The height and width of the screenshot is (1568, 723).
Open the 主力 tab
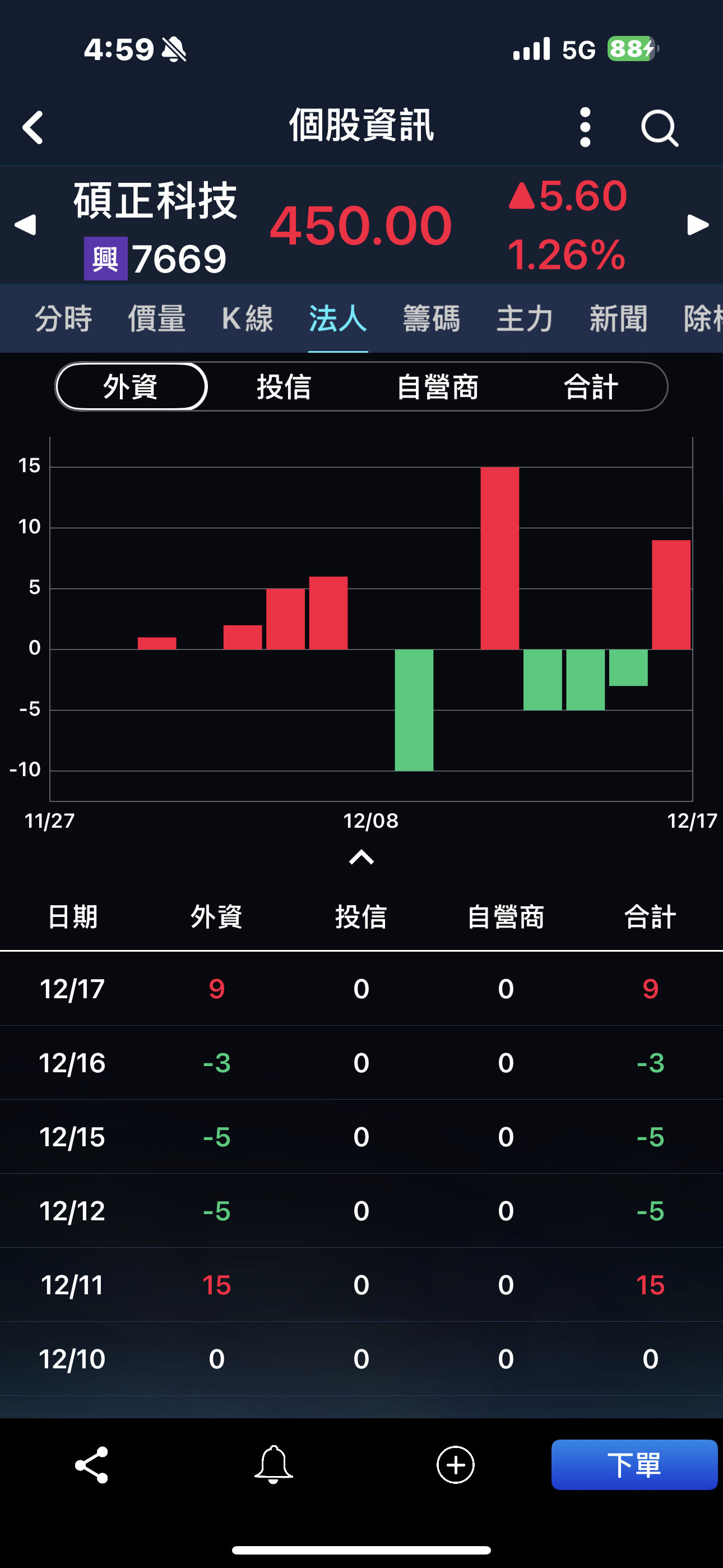point(525,319)
